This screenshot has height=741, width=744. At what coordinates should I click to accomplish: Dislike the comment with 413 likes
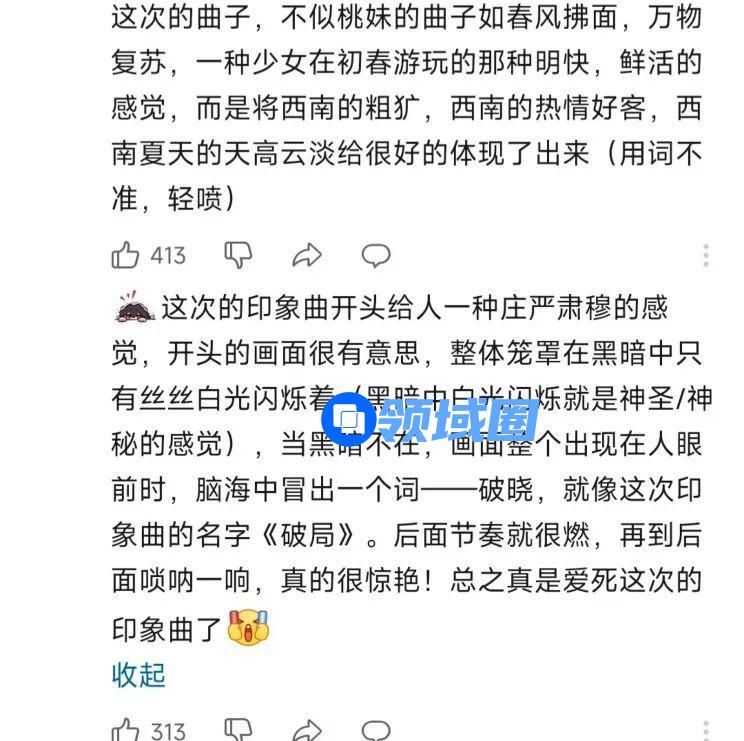[238, 255]
